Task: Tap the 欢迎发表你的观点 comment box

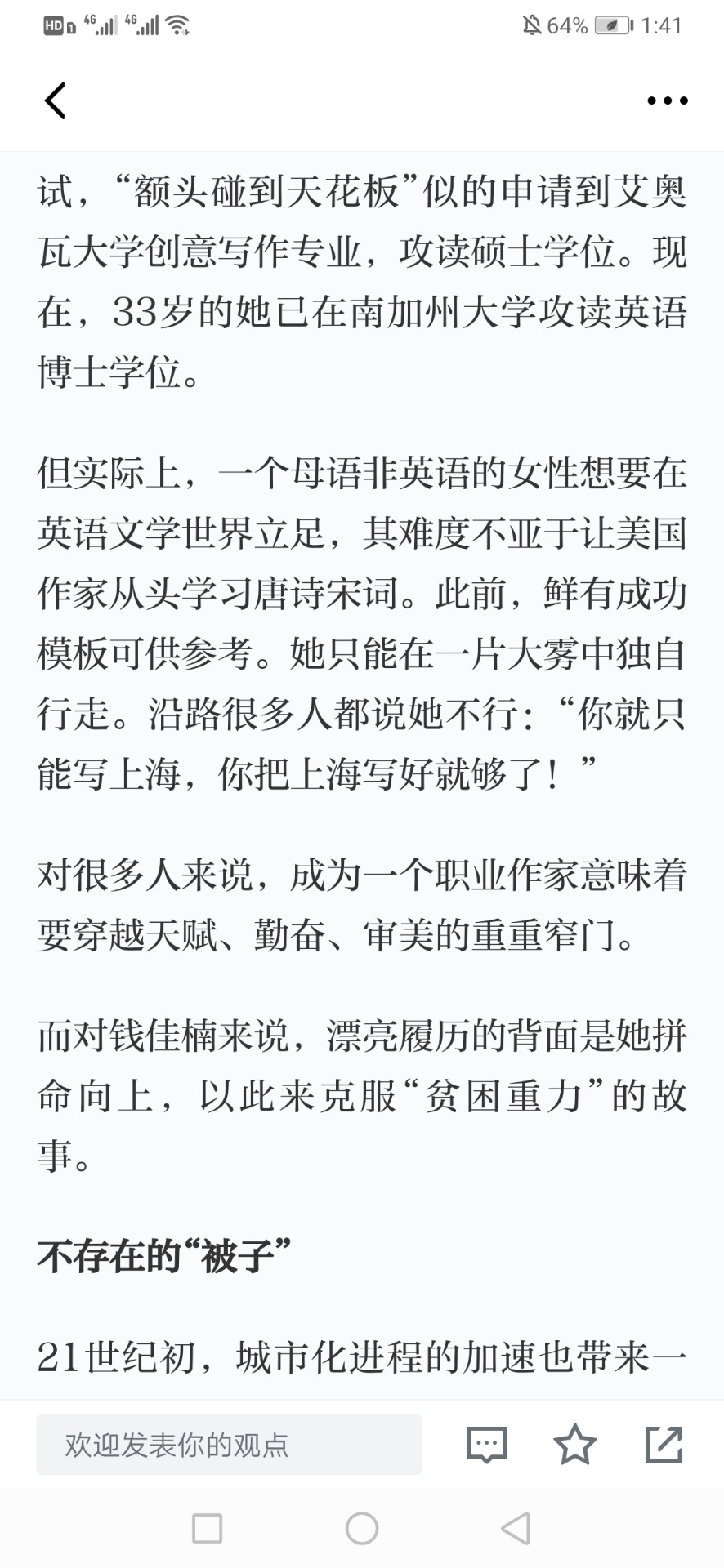Action: click(x=229, y=1444)
